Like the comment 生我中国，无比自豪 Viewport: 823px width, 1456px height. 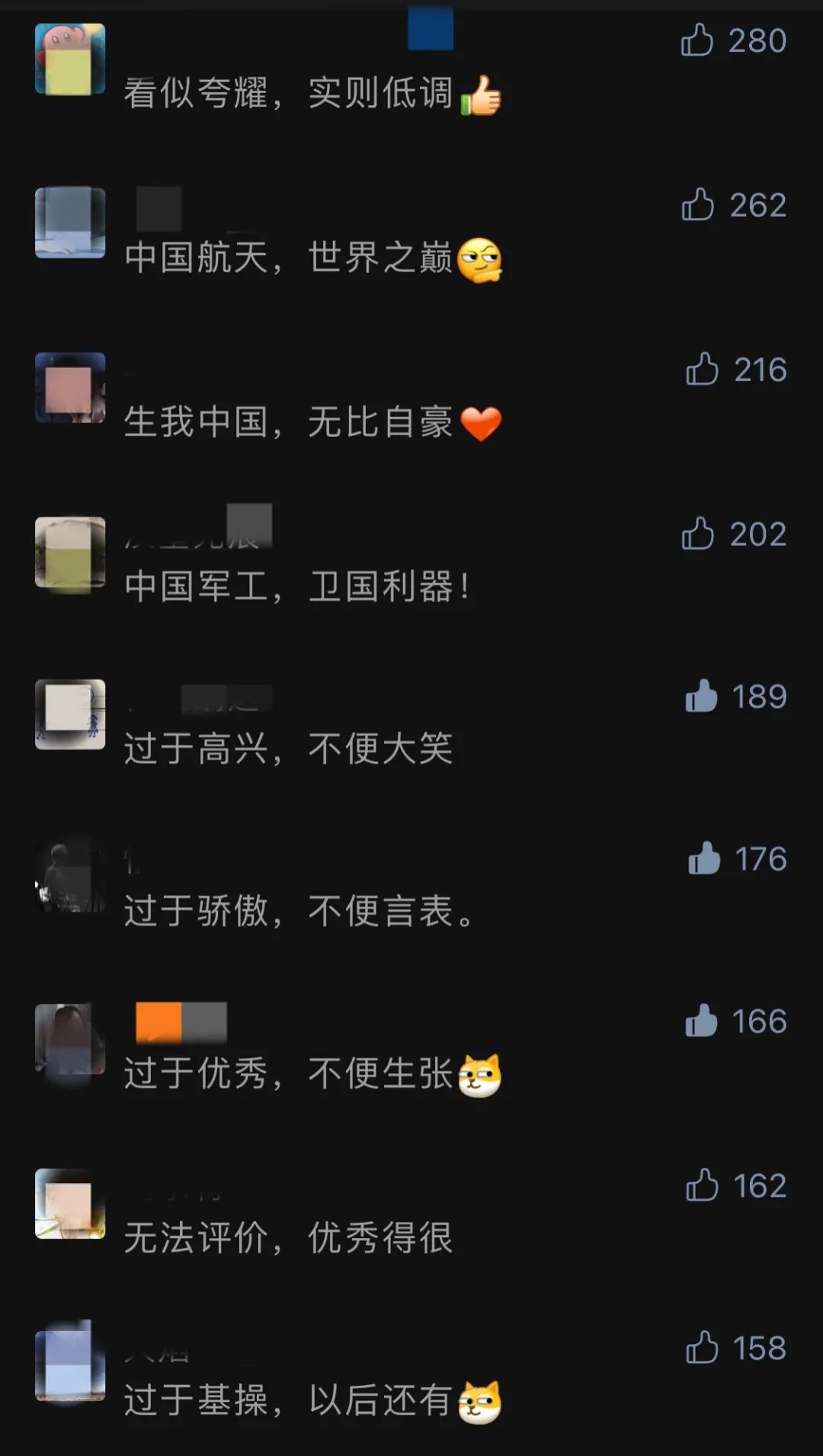point(702,370)
